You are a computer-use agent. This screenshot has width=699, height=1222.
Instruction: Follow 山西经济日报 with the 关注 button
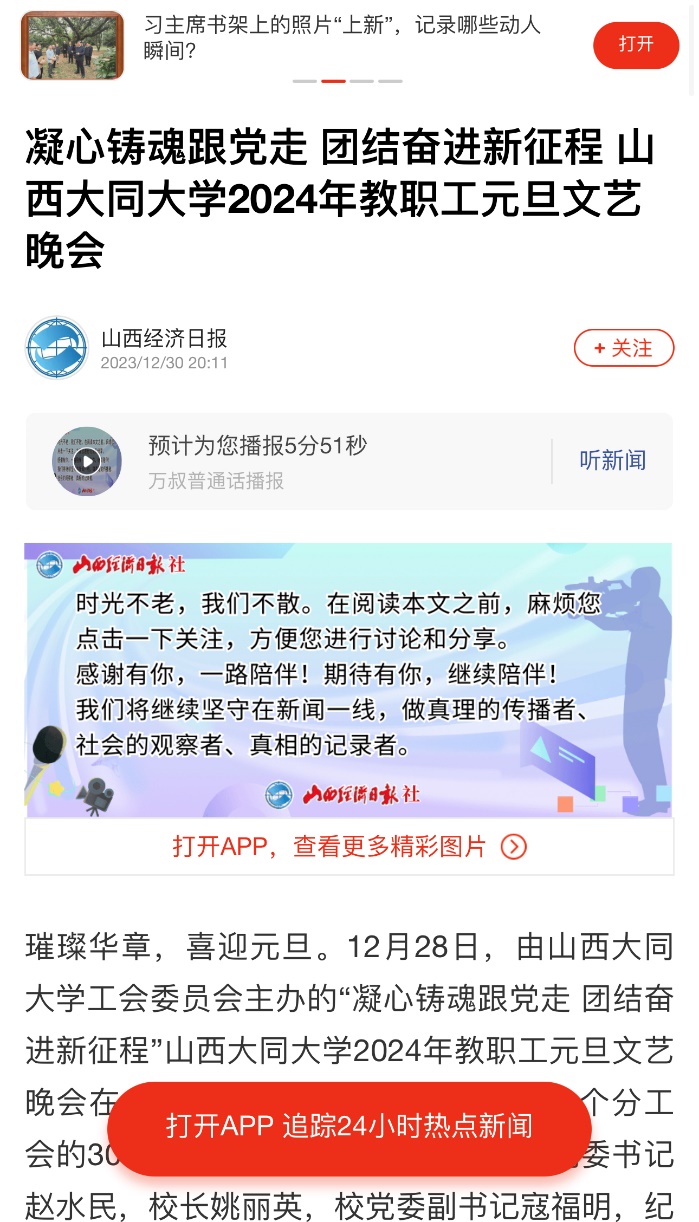pyautogui.click(x=623, y=348)
